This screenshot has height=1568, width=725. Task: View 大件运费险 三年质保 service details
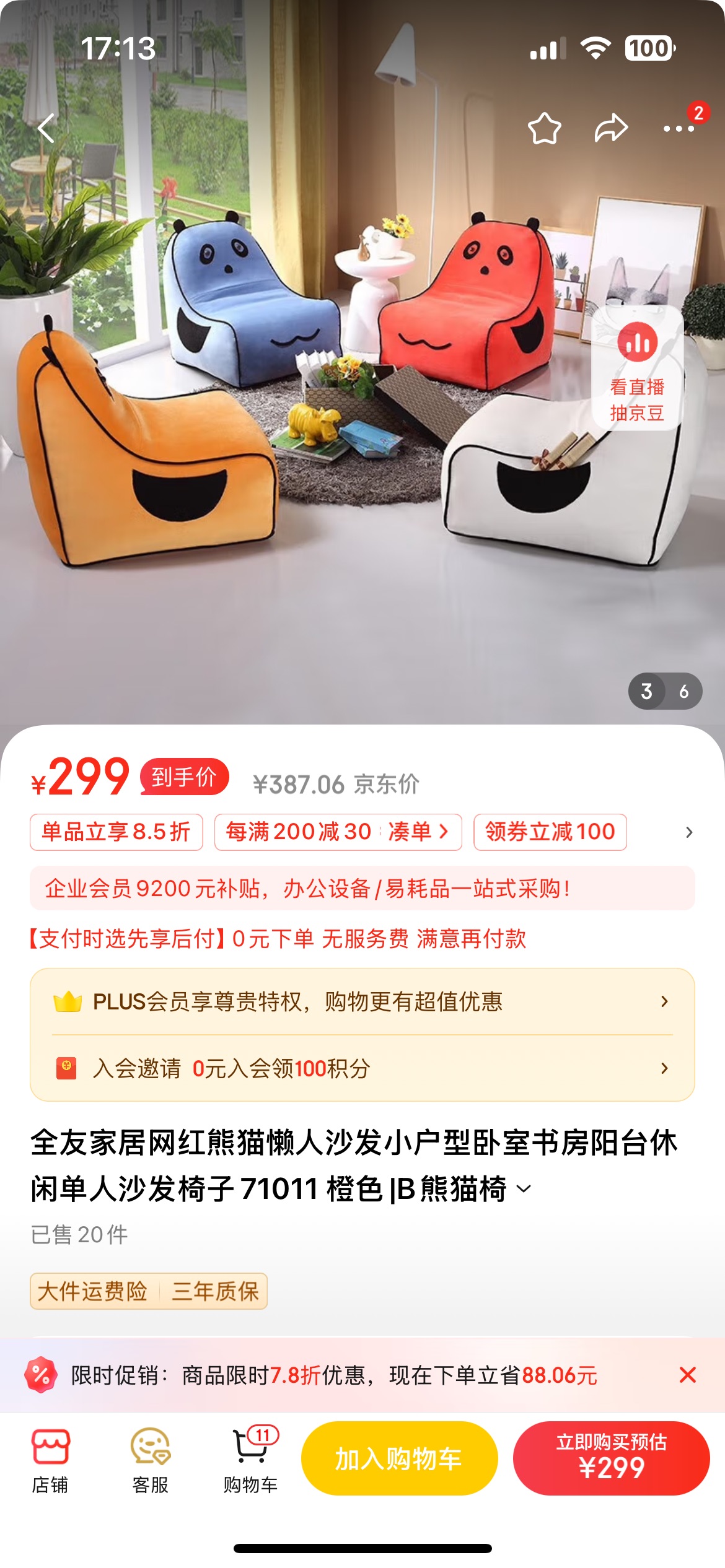[149, 1291]
